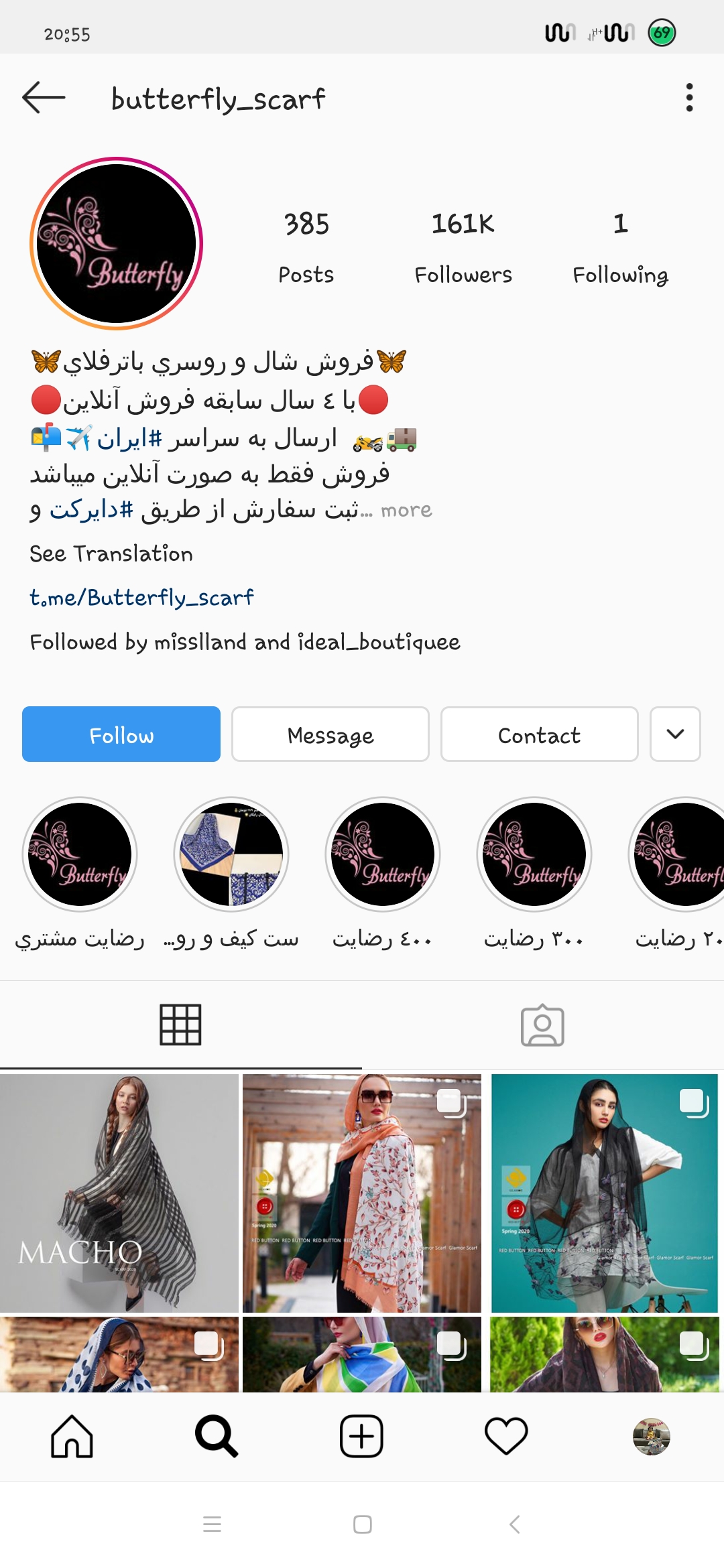Image resolution: width=724 pixels, height=1568 pixels.
Task: Tap the system back button
Action: tap(514, 1524)
